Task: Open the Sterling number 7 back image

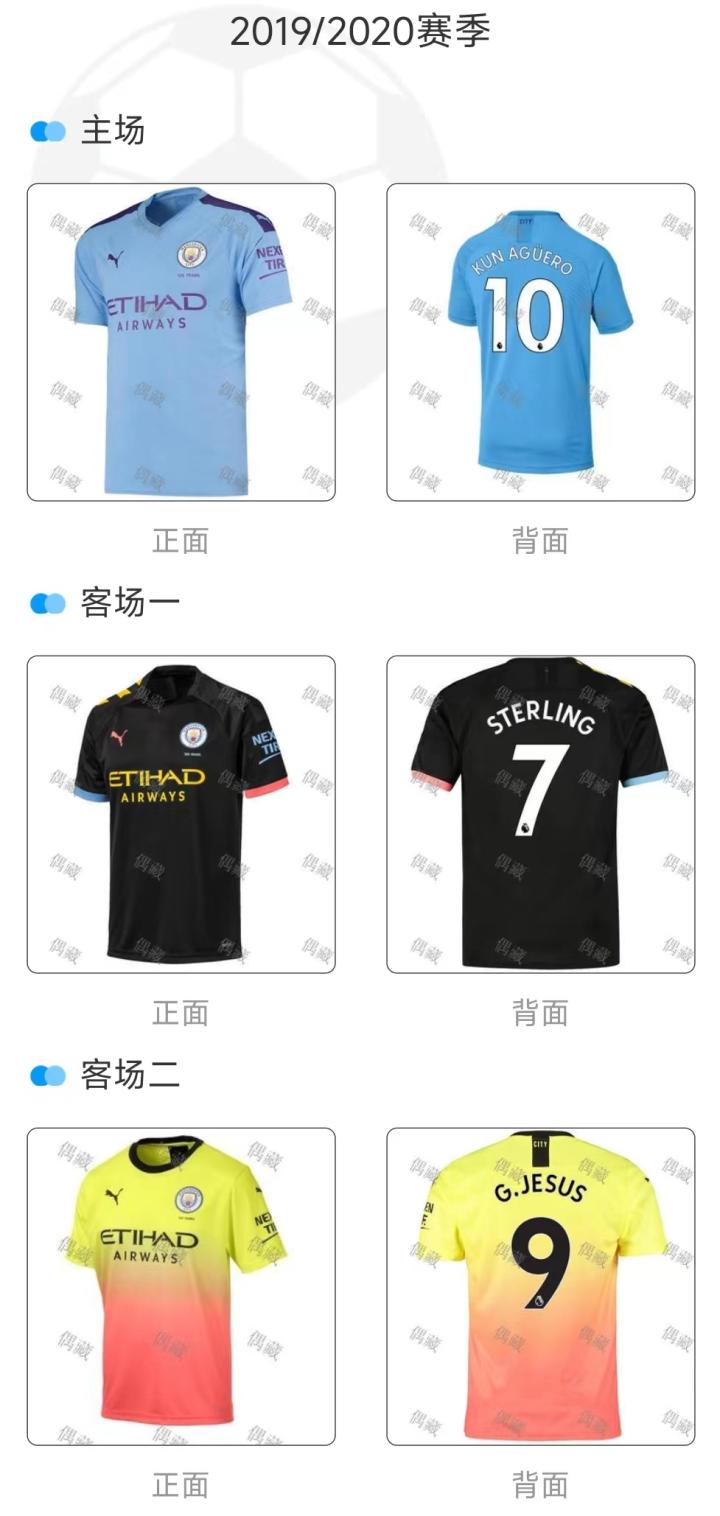Action: 540,814
